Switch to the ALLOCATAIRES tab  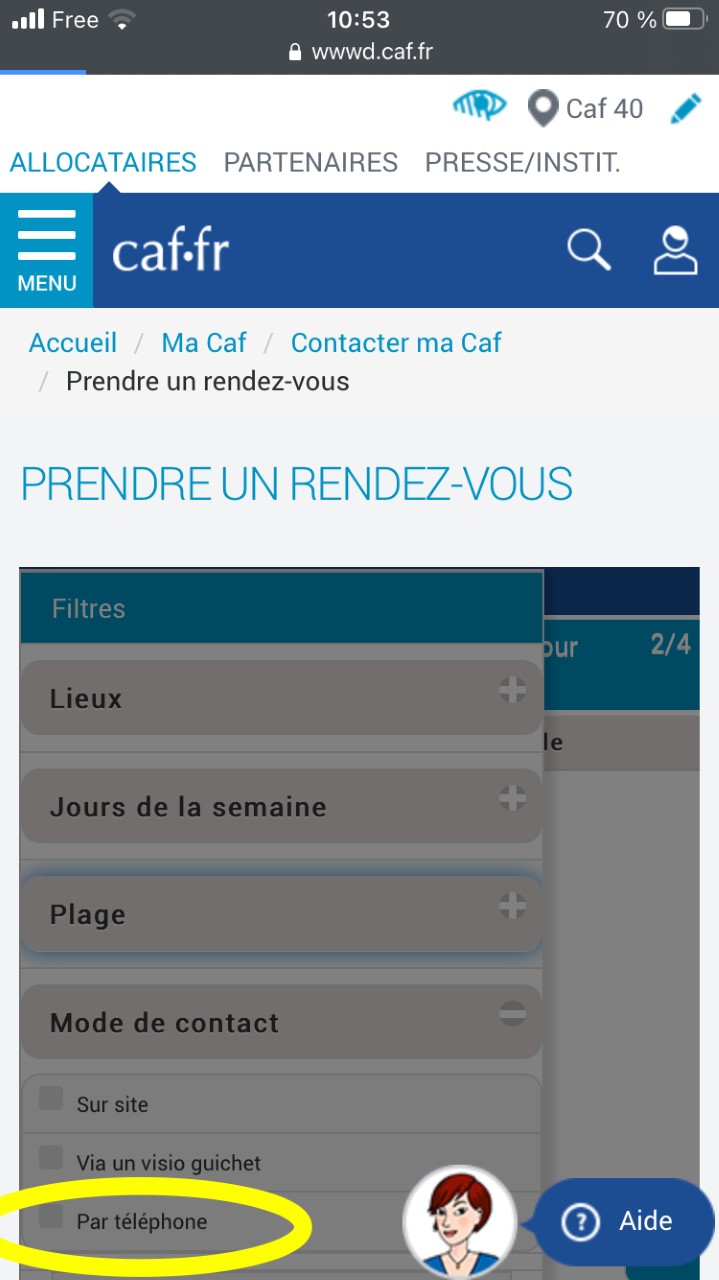[103, 162]
